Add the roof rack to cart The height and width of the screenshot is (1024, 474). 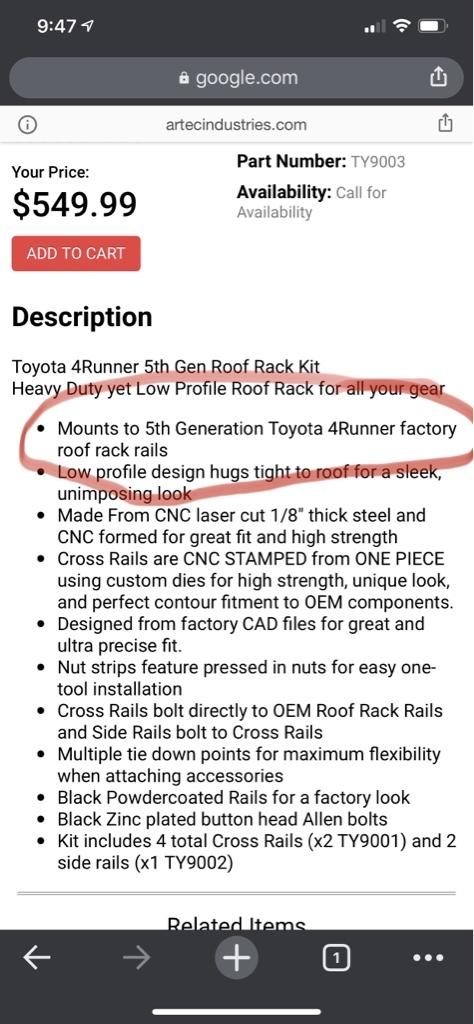tap(76, 253)
